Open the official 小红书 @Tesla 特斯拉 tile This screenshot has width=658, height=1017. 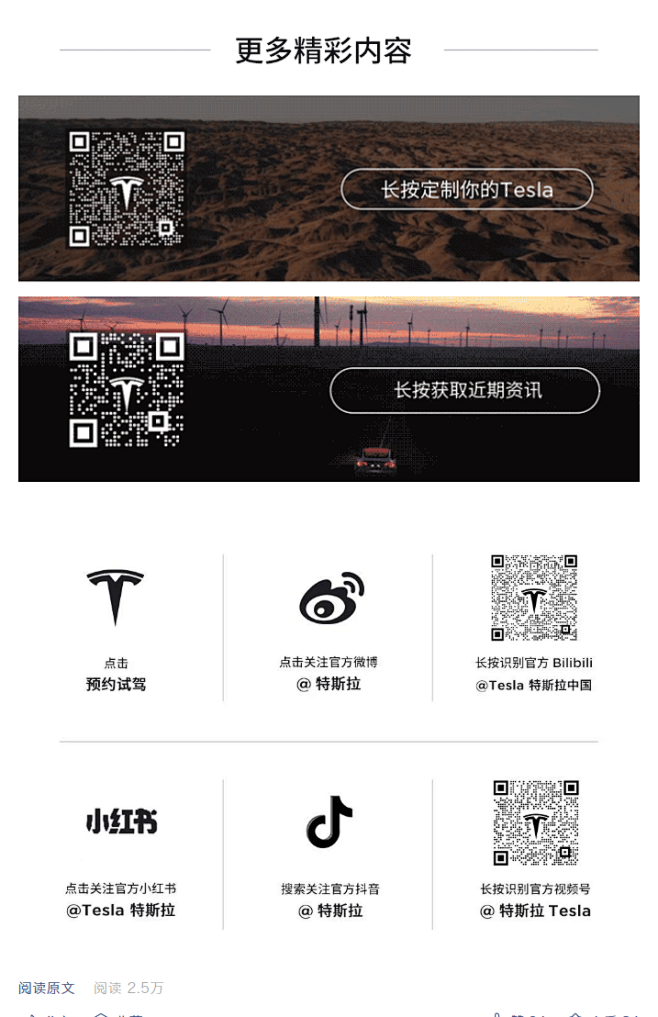pos(121,822)
